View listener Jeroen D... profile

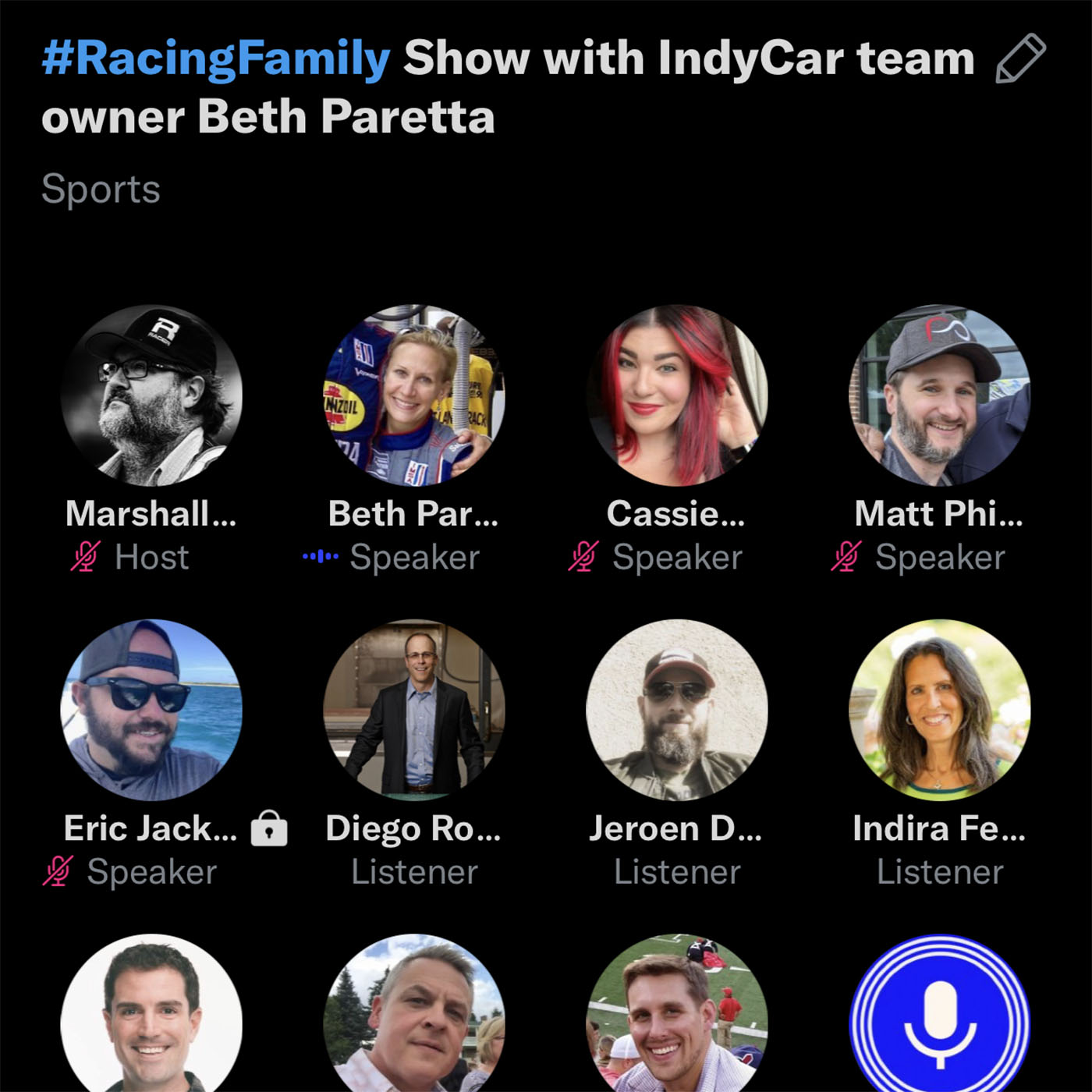tap(676, 710)
